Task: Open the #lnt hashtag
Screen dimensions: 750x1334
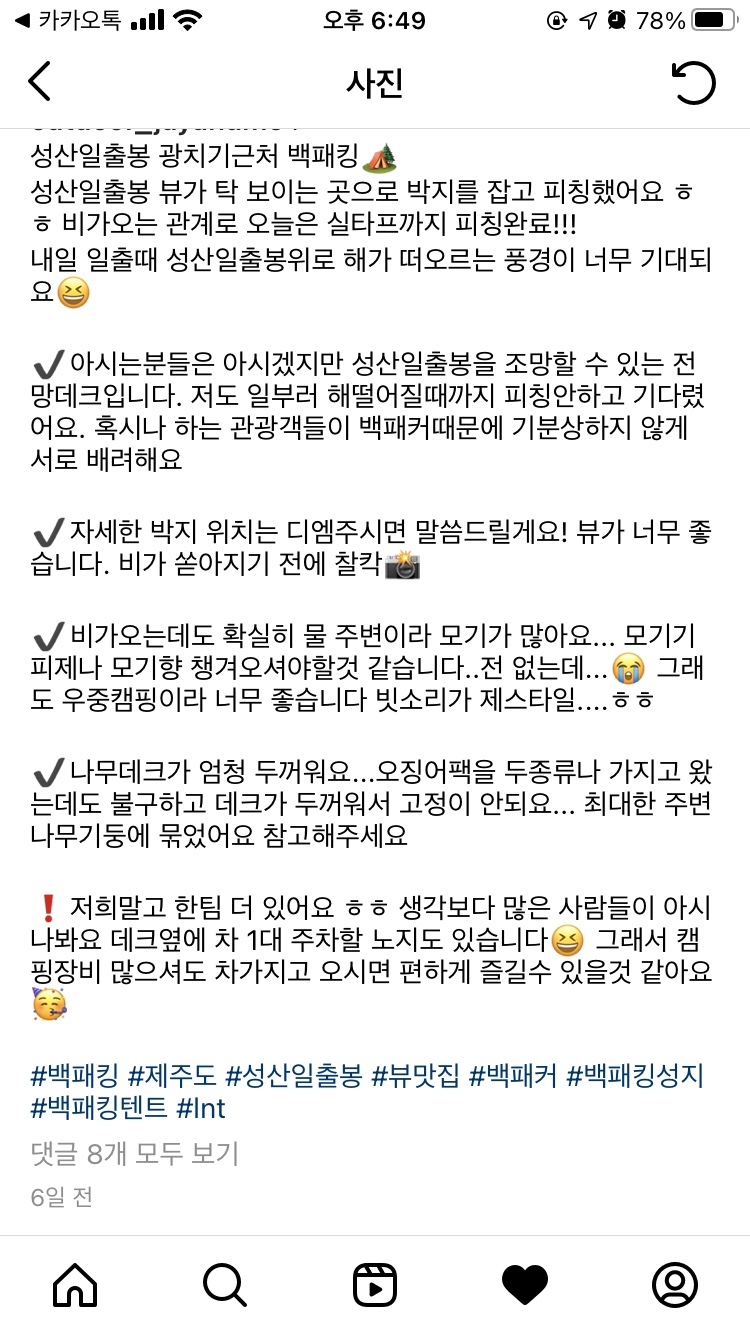Action: point(201,1108)
